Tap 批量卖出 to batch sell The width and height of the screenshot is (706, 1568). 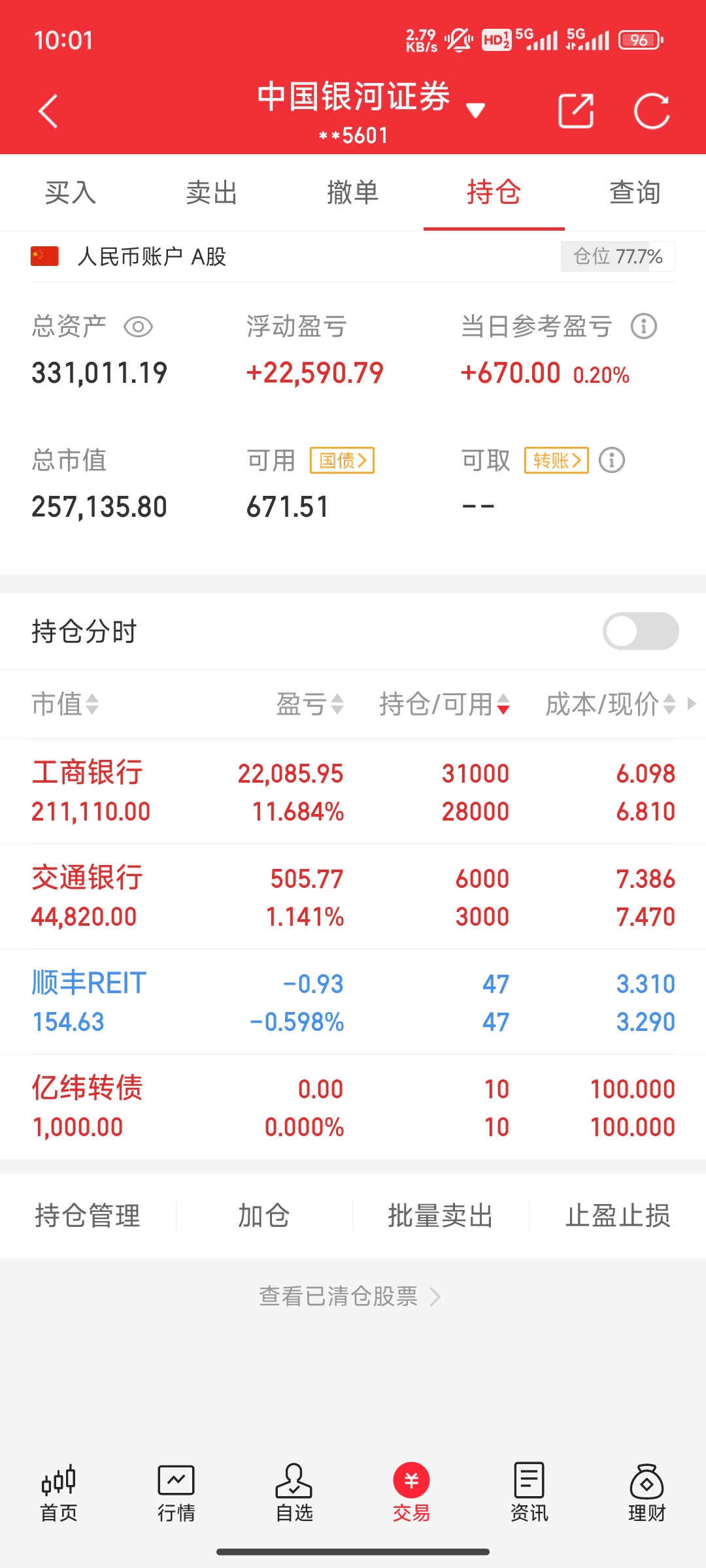[x=440, y=1216]
